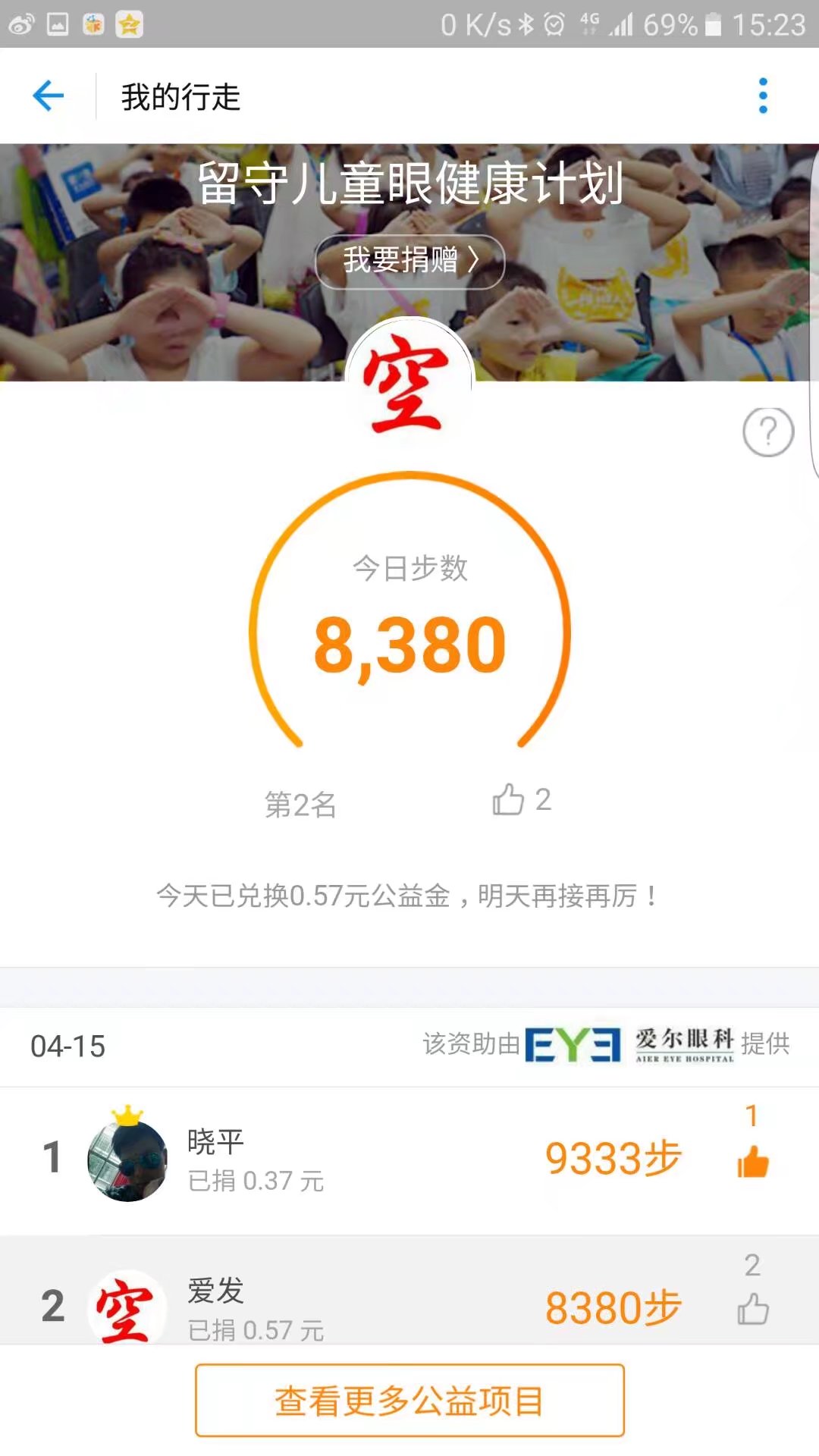Viewport: 819px width, 1456px height.
Task: Tap the 我要捐赠 donate button
Action: pyautogui.click(x=410, y=261)
